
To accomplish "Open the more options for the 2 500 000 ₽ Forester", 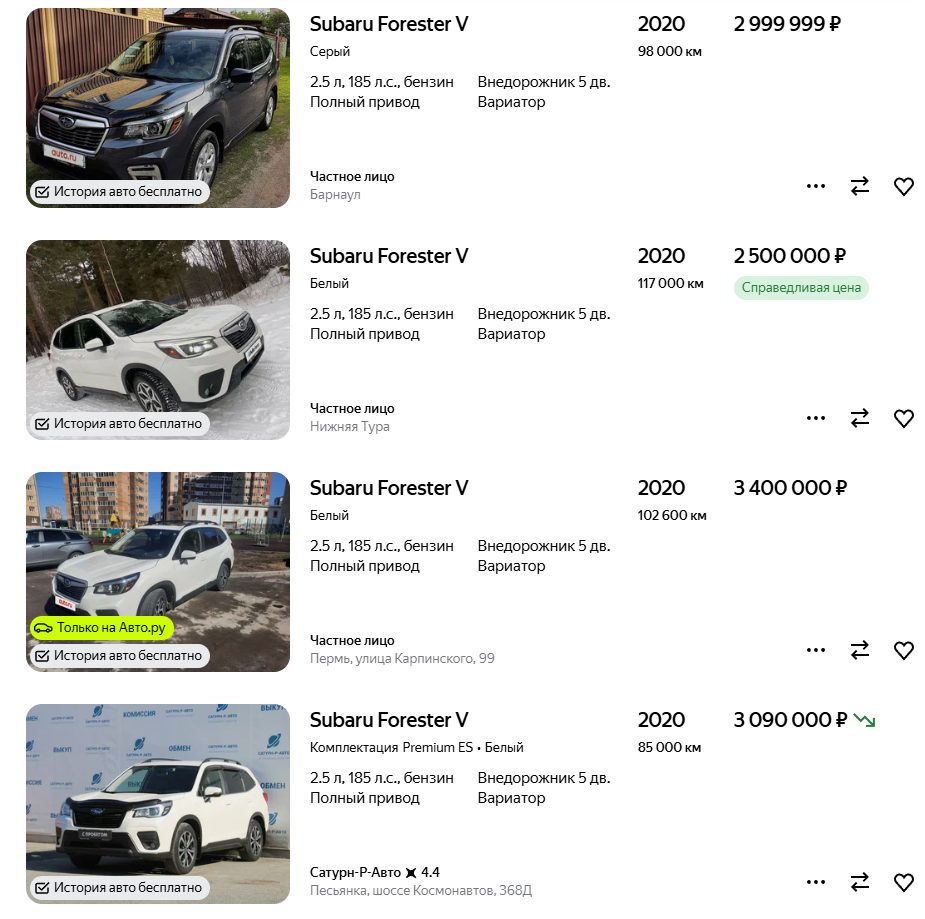I will coord(816,418).
